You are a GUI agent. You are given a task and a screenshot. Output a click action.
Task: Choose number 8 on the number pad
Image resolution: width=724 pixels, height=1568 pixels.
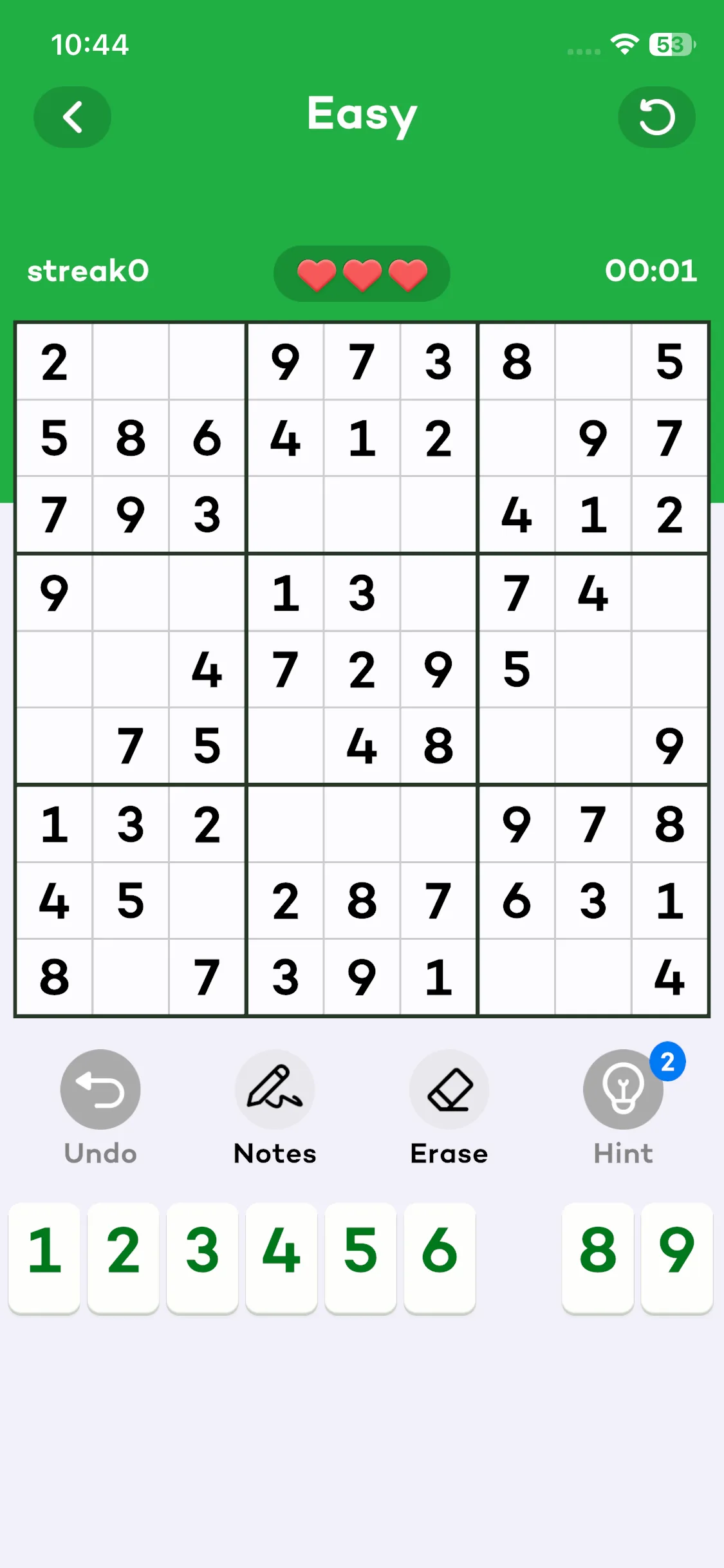pyautogui.click(x=598, y=1249)
